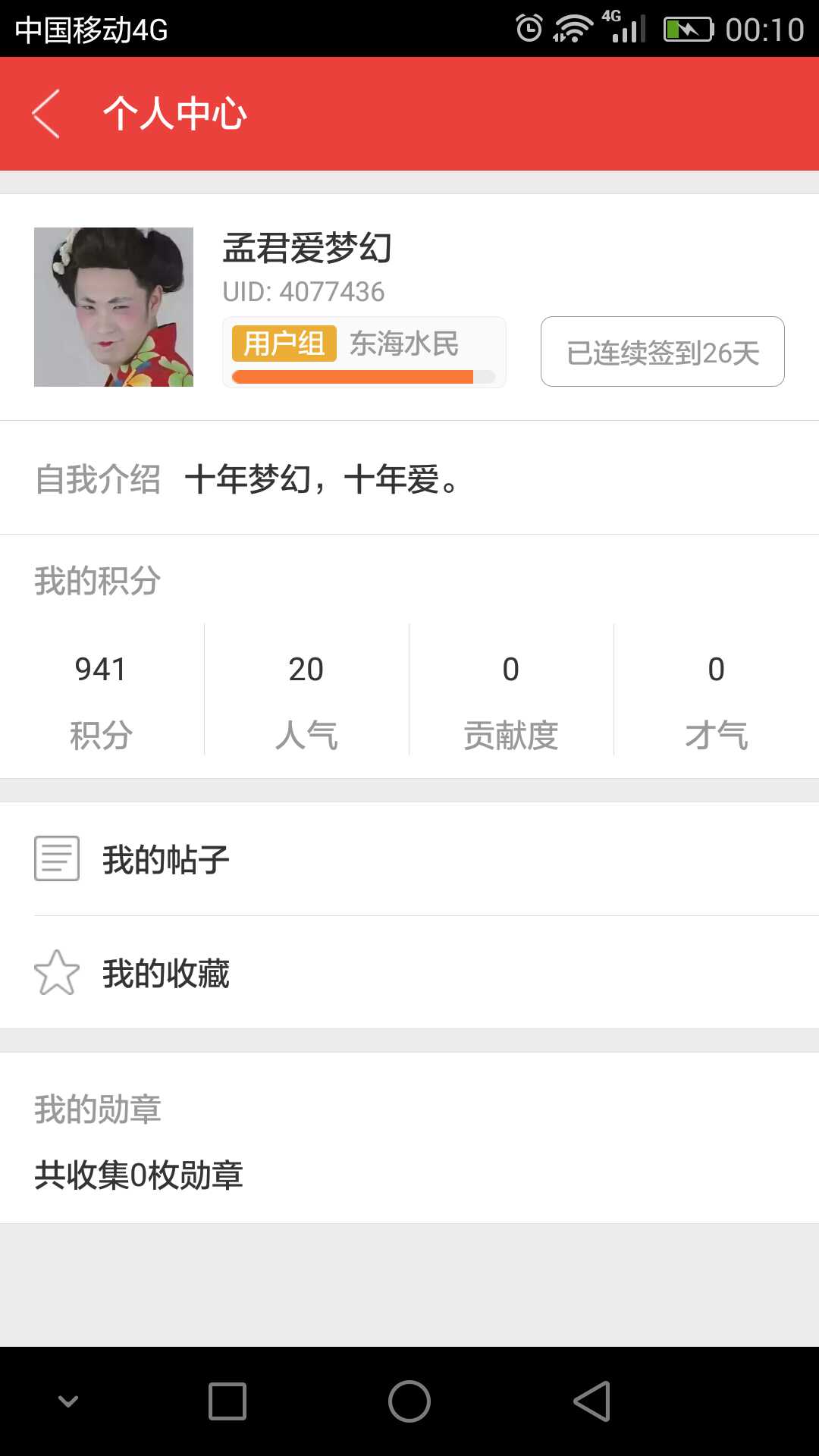
Task: Open the 用户组 东海水民 level badge
Action: tap(364, 352)
